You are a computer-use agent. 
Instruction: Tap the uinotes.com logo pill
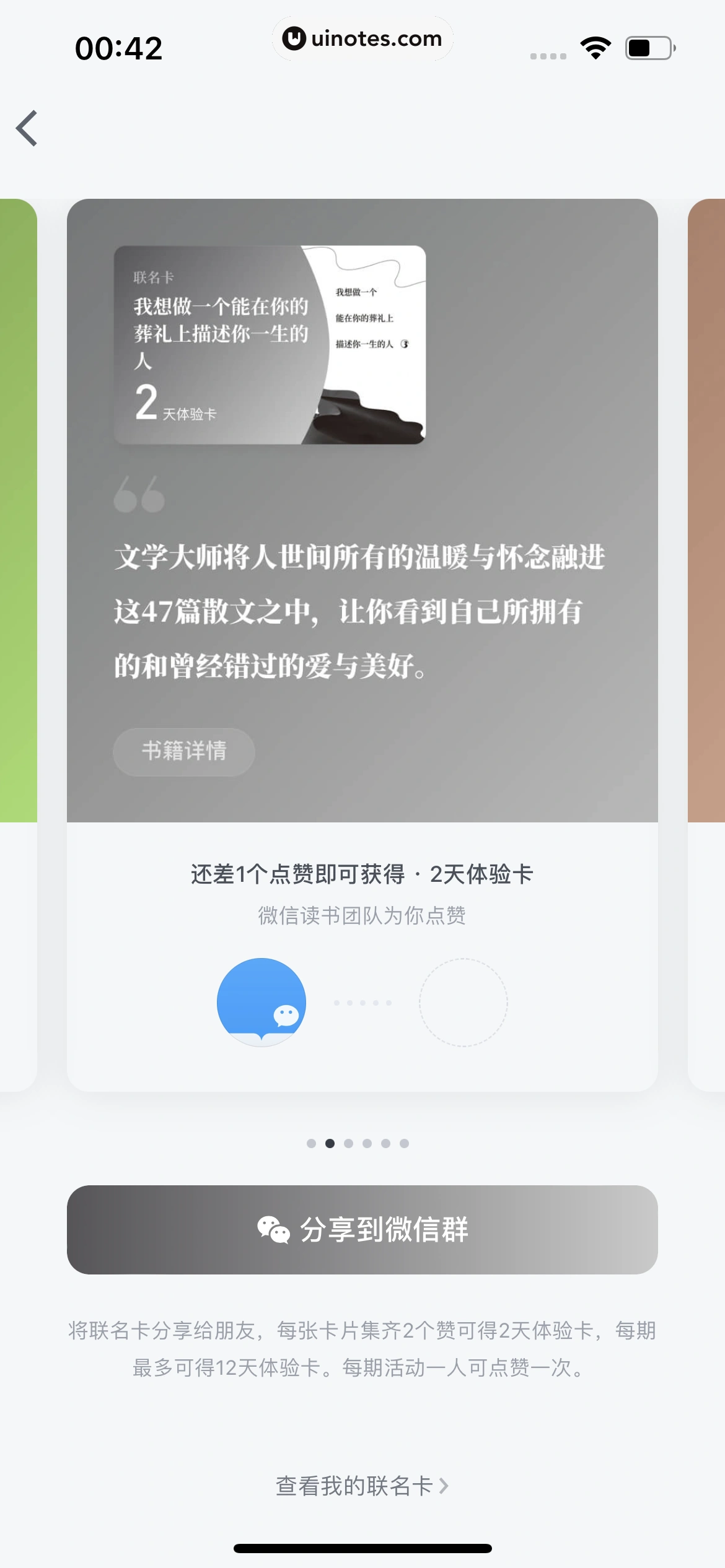coord(362,38)
